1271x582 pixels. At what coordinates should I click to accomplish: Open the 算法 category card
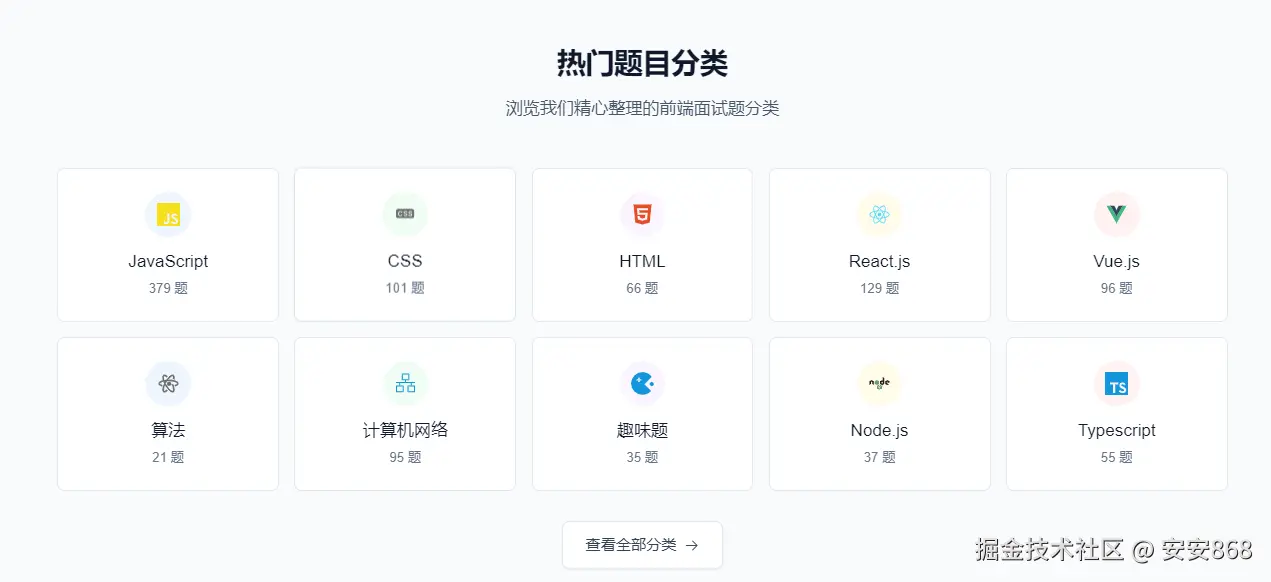click(168, 414)
